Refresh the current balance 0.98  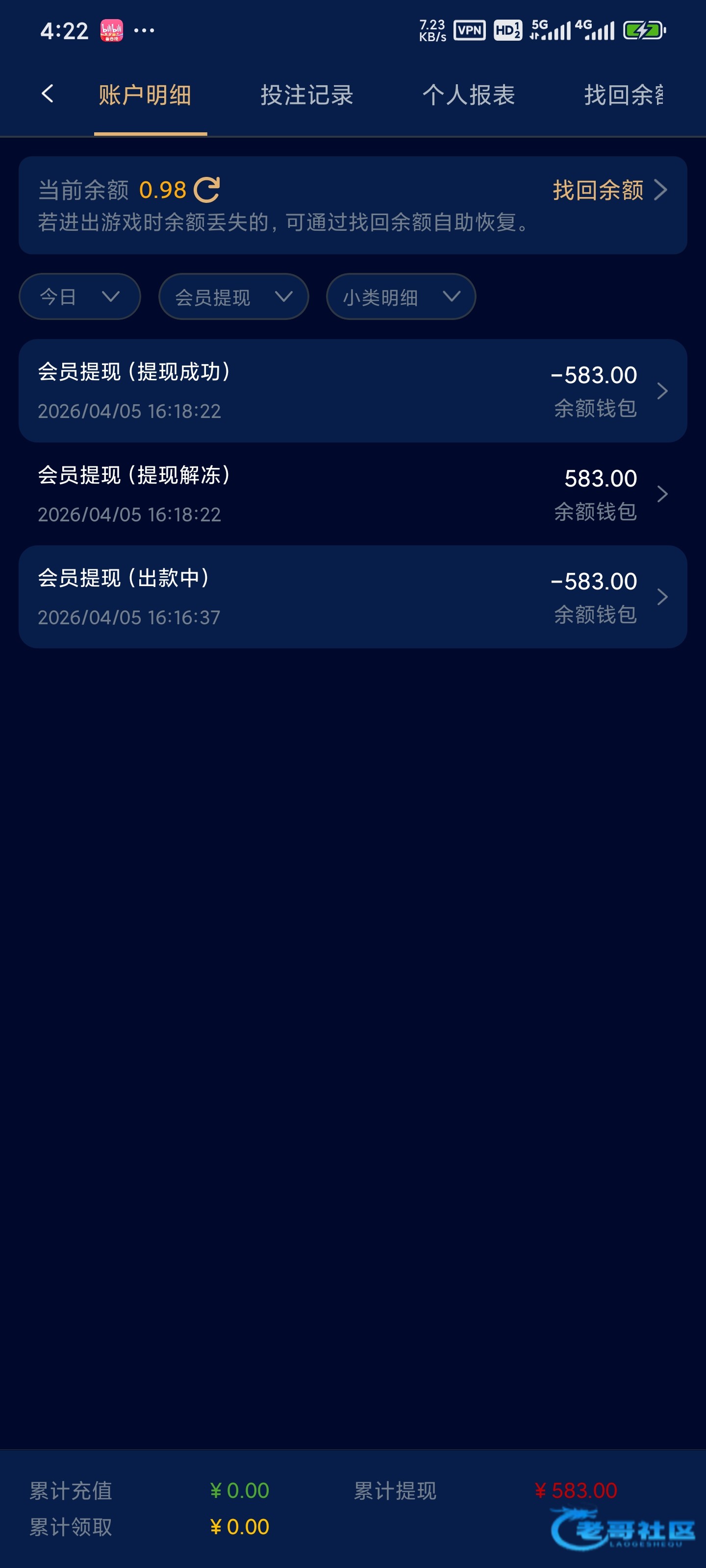point(207,190)
